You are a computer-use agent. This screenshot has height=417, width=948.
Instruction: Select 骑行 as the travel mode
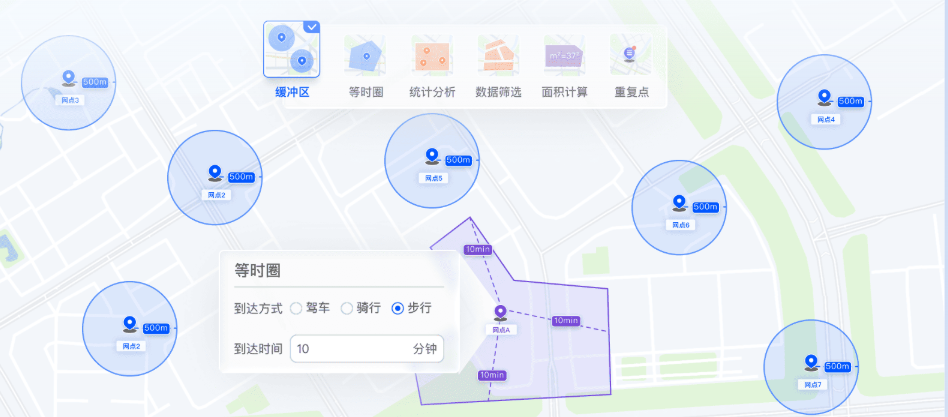click(x=347, y=308)
